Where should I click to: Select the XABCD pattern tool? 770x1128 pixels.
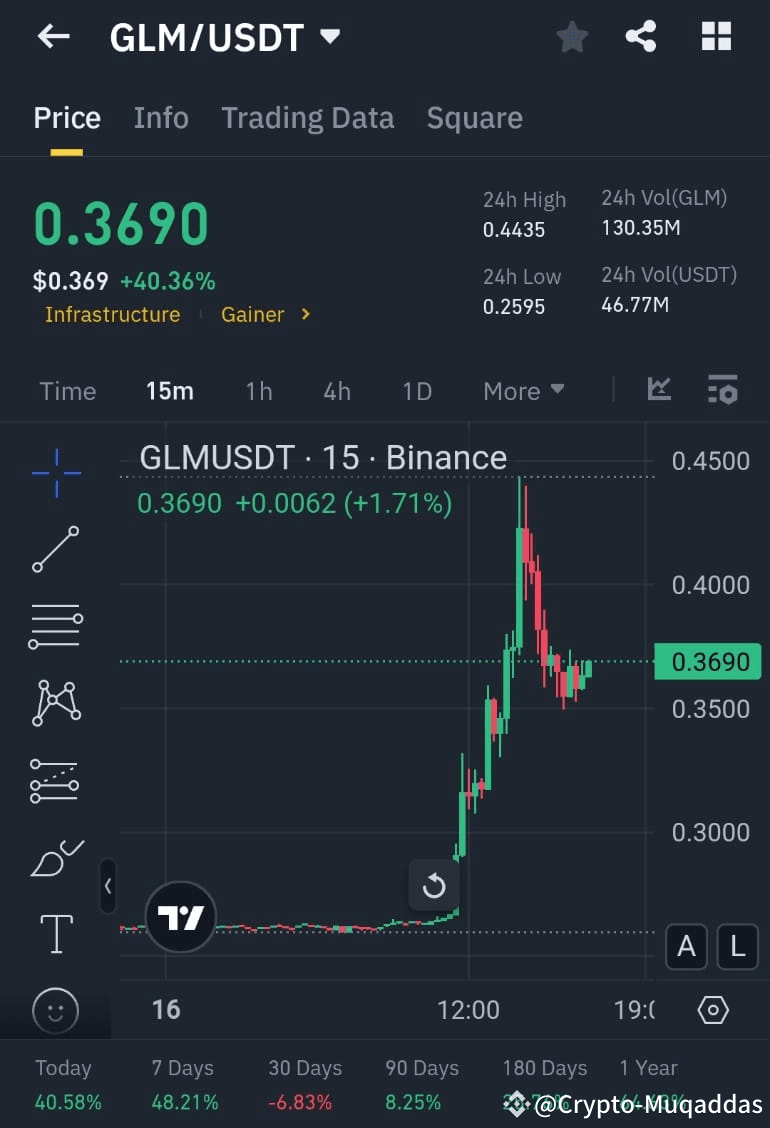coord(55,702)
